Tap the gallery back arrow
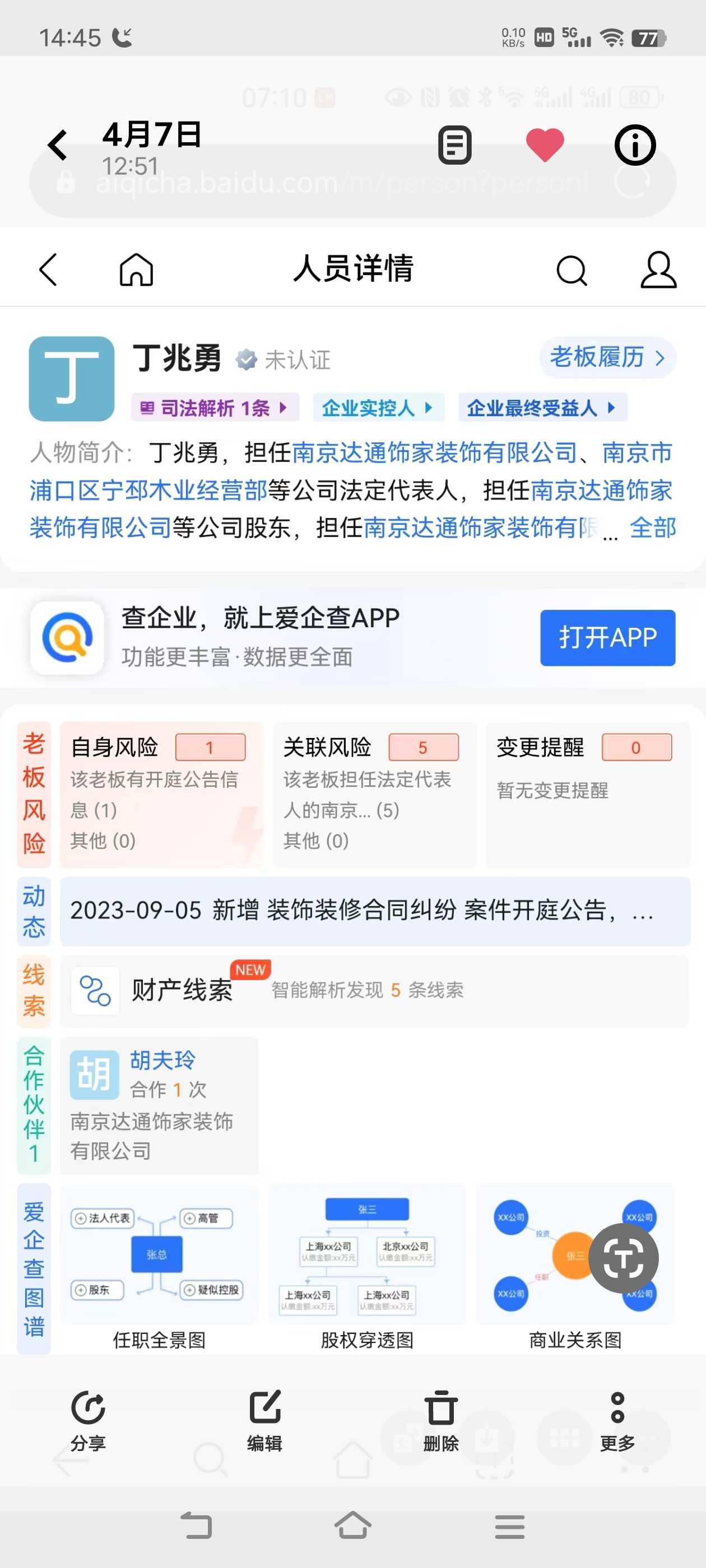 point(58,145)
